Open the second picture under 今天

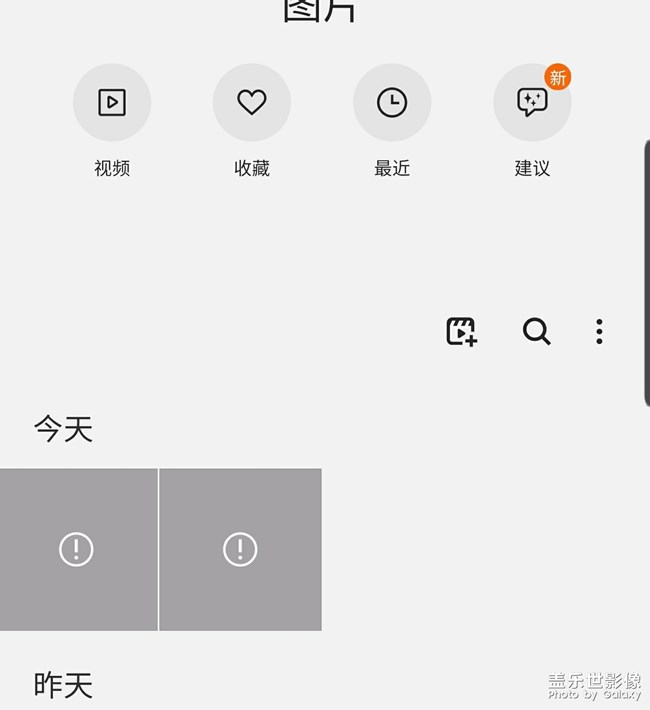[240, 549]
